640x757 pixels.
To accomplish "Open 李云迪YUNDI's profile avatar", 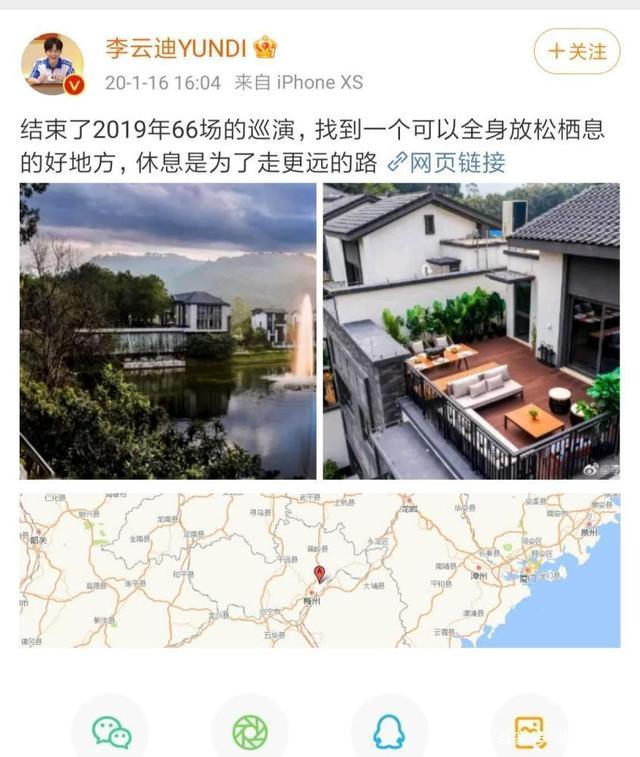I will [53, 64].
